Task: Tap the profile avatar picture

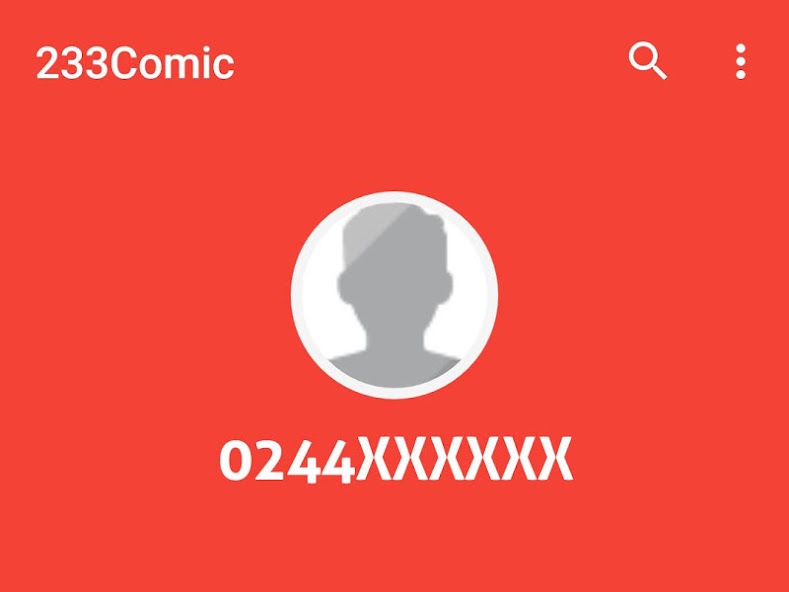Action: tap(394, 294)
